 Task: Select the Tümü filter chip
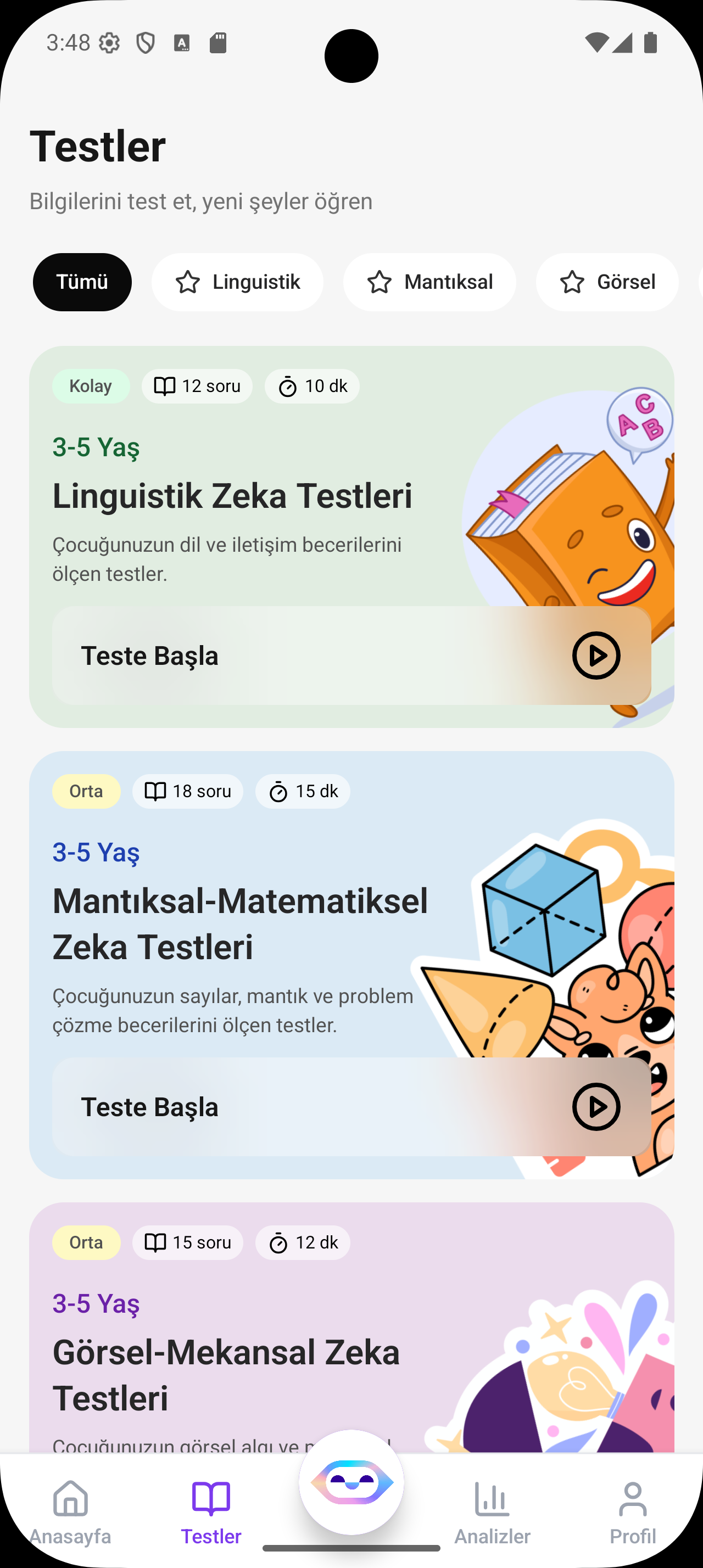tap(82, 282)
